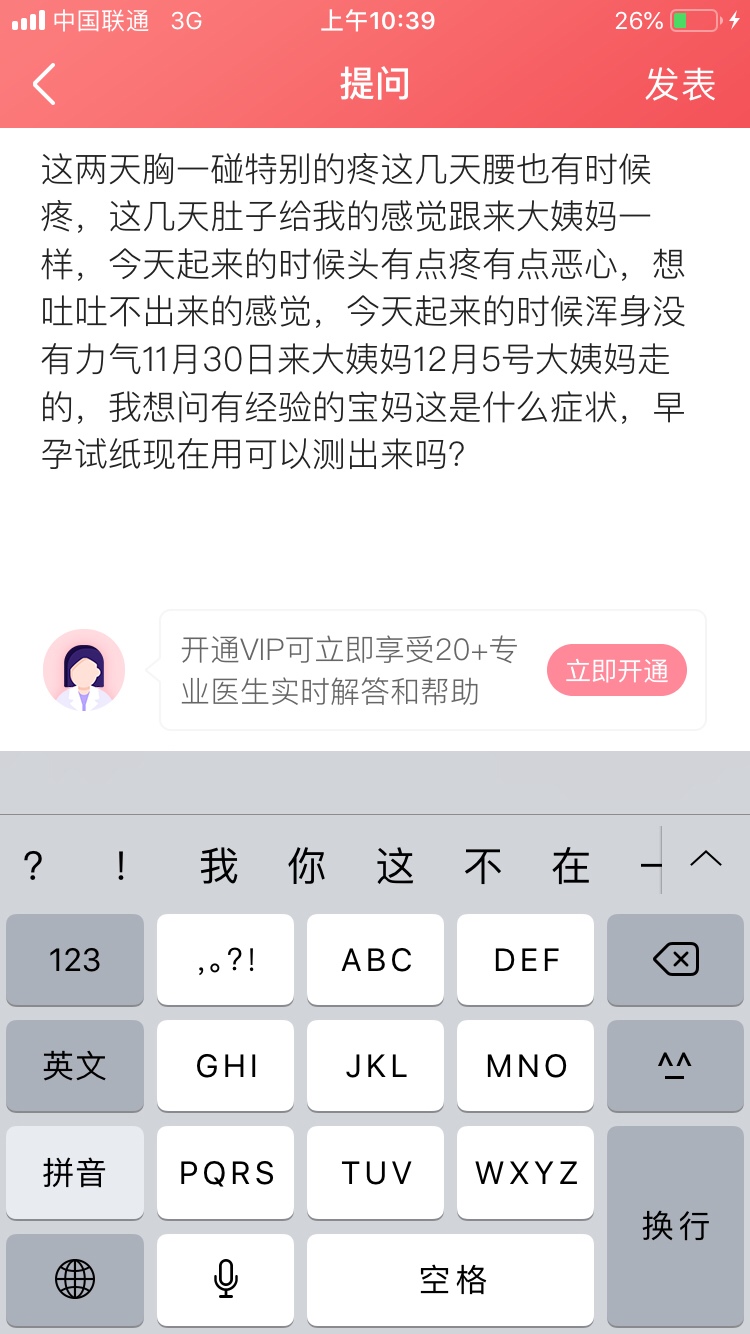Choose the candidate word 我

[219, 866]
